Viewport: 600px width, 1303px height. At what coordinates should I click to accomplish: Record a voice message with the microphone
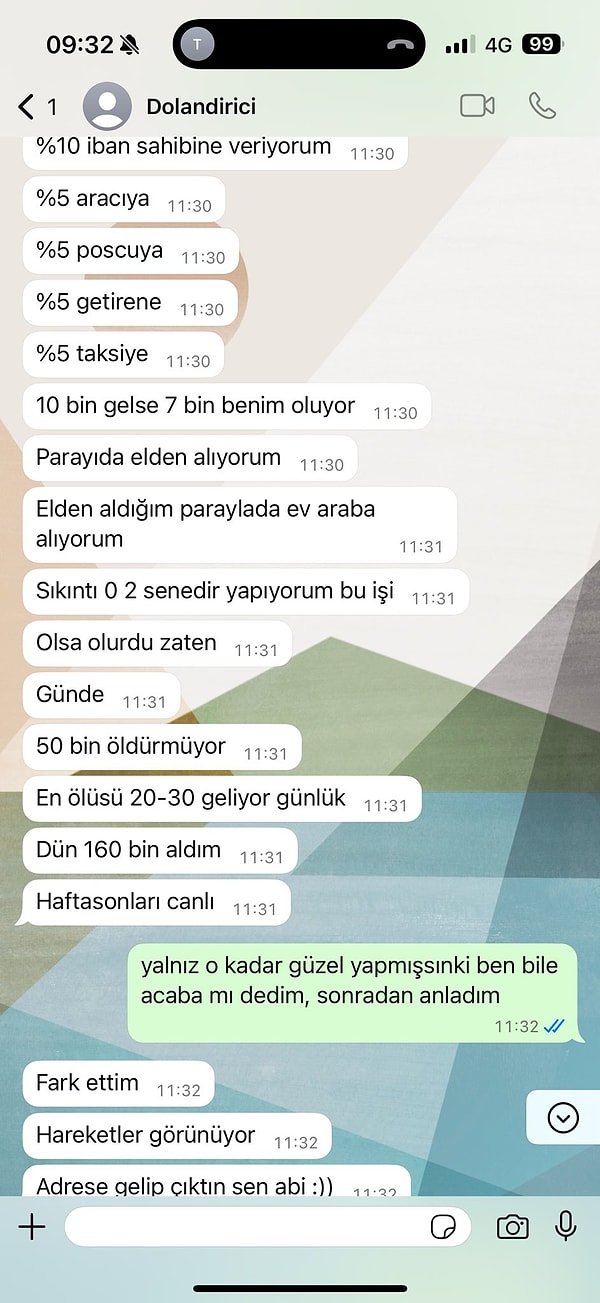point(565,1227)
